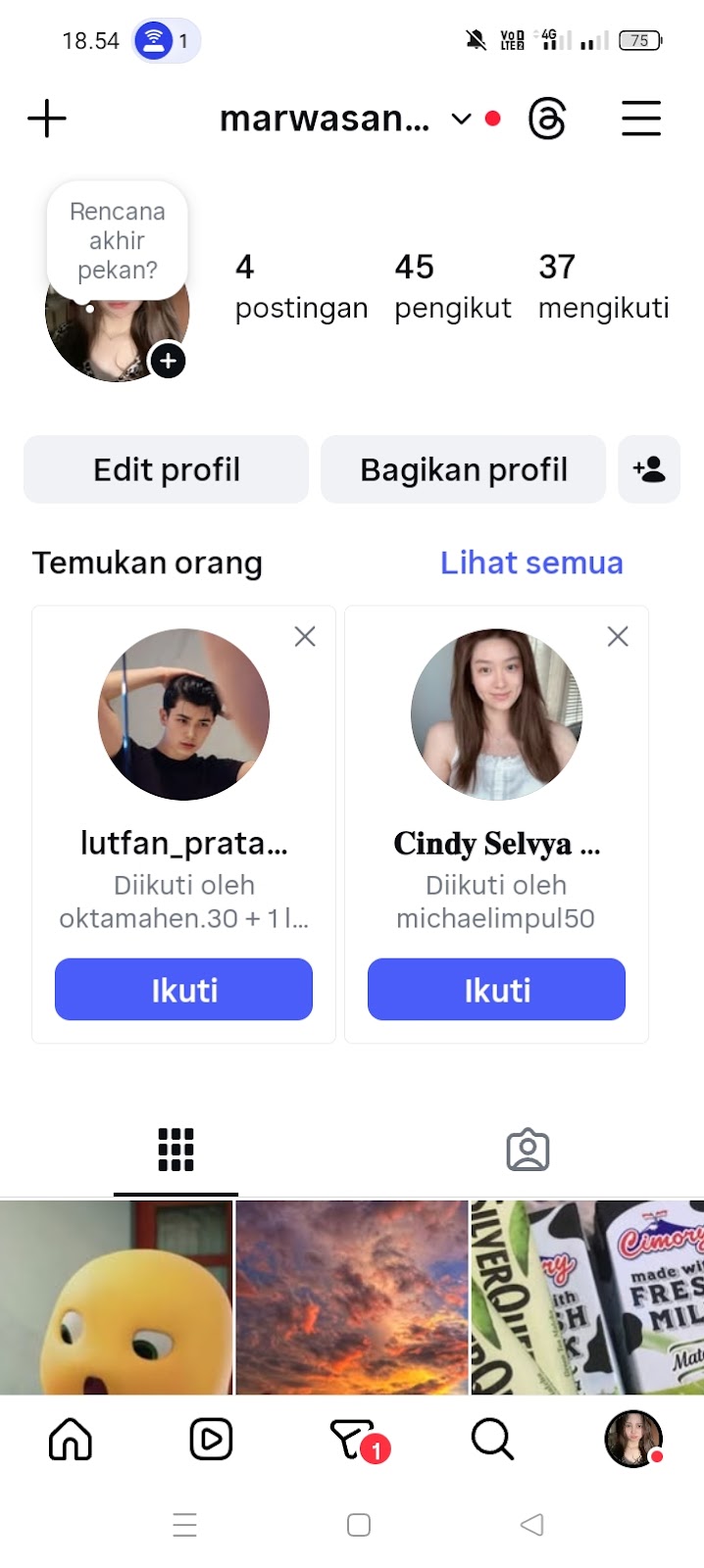Tap Bagikan profil button
This screenshot has width=704, height=1568.
pos(464,469)
